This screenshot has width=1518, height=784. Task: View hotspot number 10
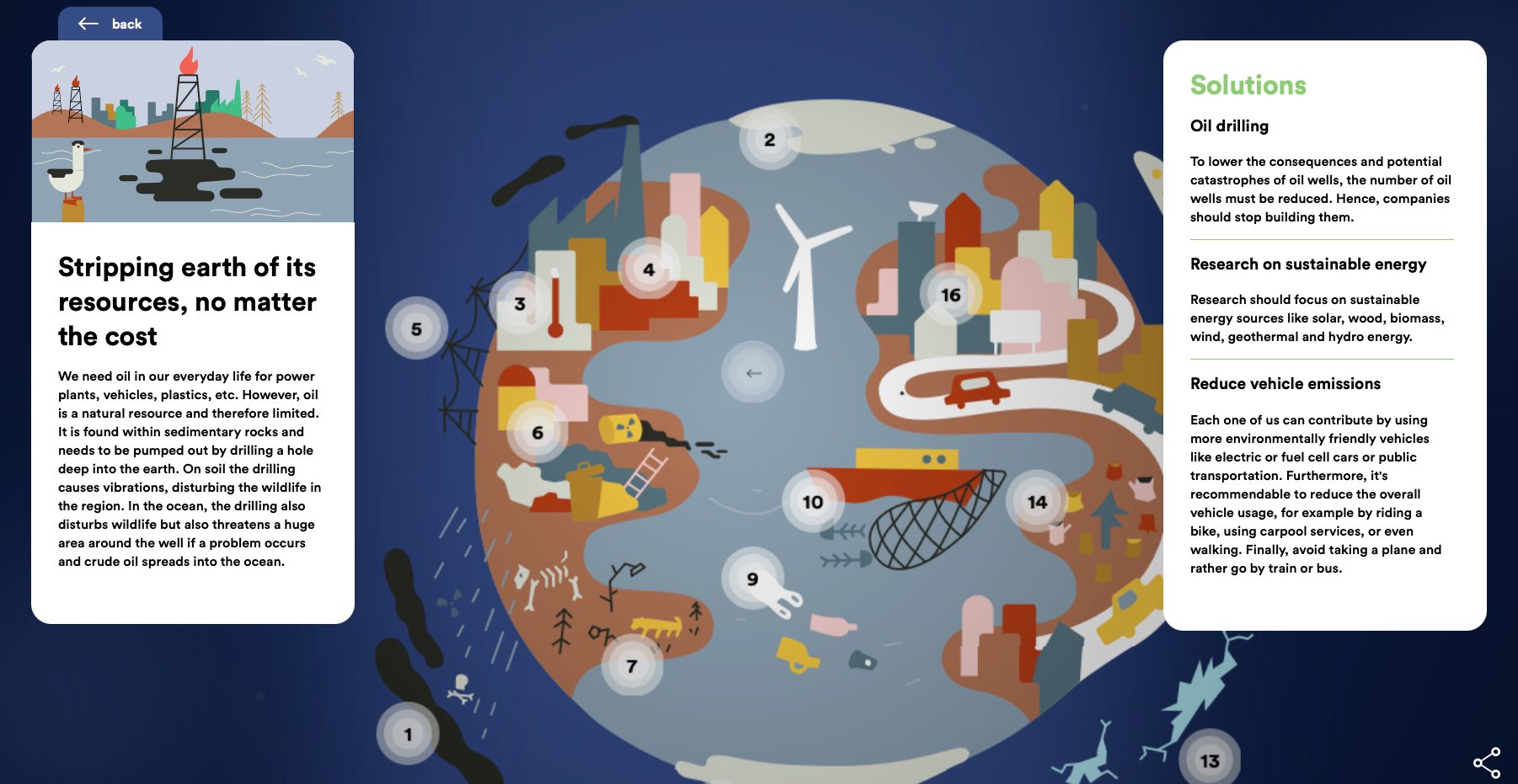tap(812, 502)
